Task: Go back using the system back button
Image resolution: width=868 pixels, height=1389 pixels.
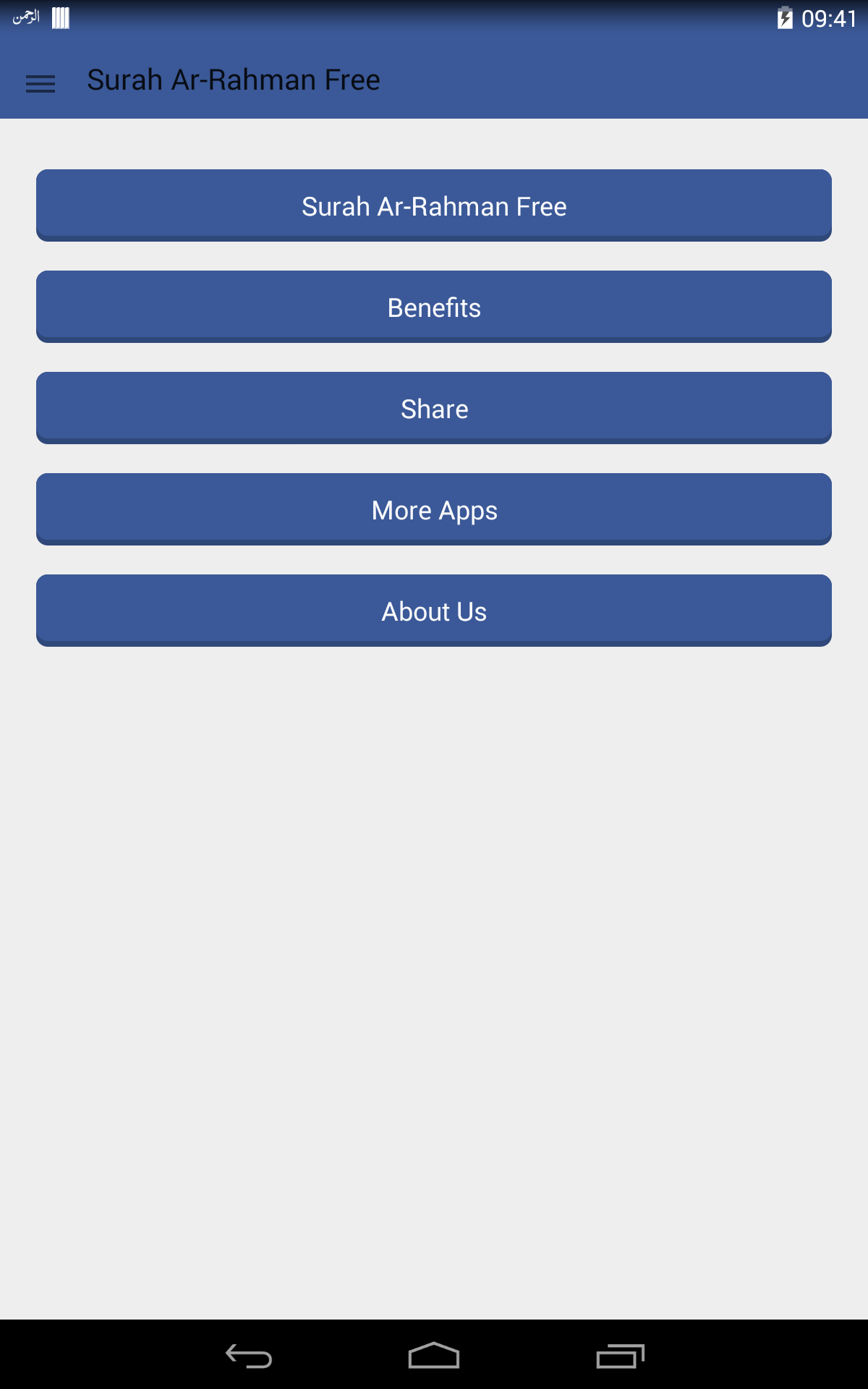Action: coord(249,1356)
